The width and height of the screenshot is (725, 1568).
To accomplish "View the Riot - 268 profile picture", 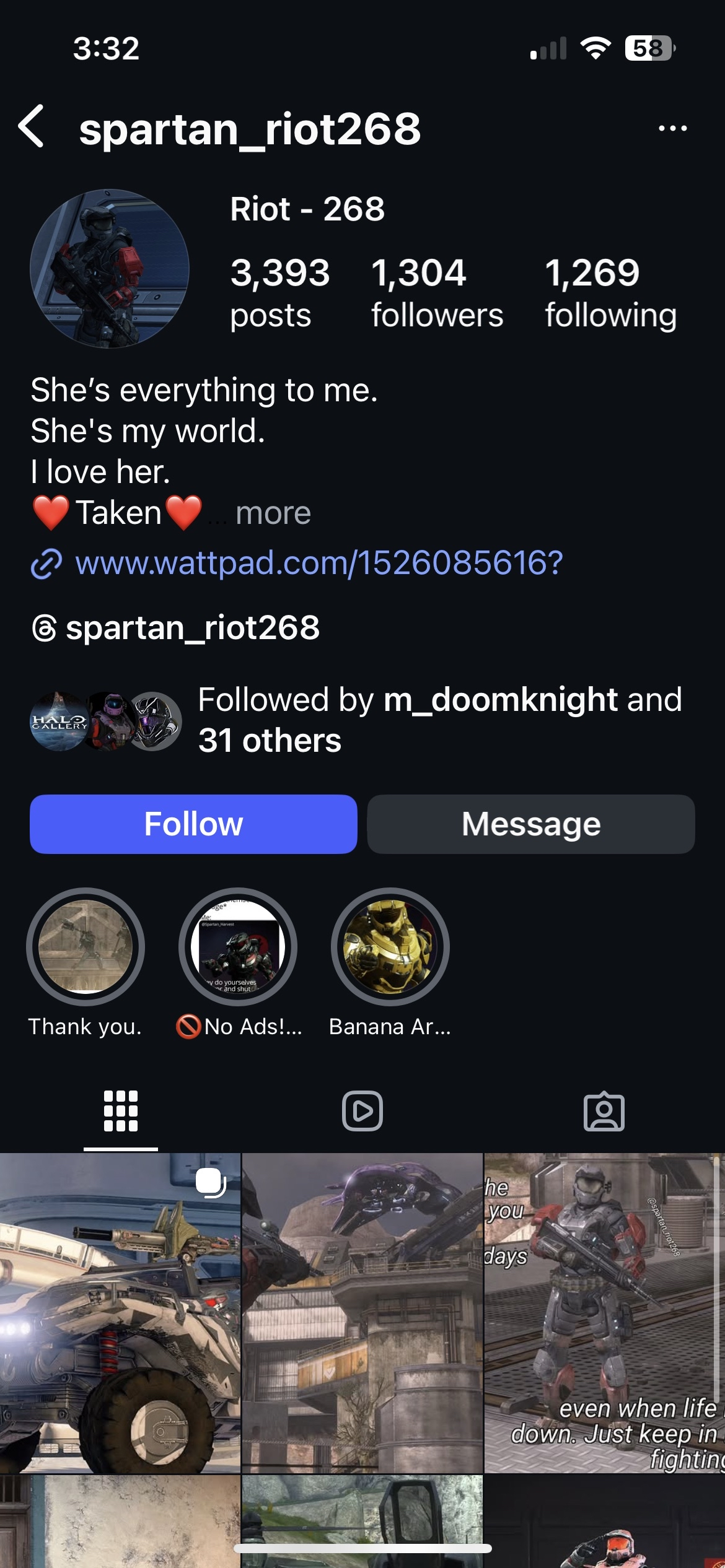I will click(x=110, y=269).
